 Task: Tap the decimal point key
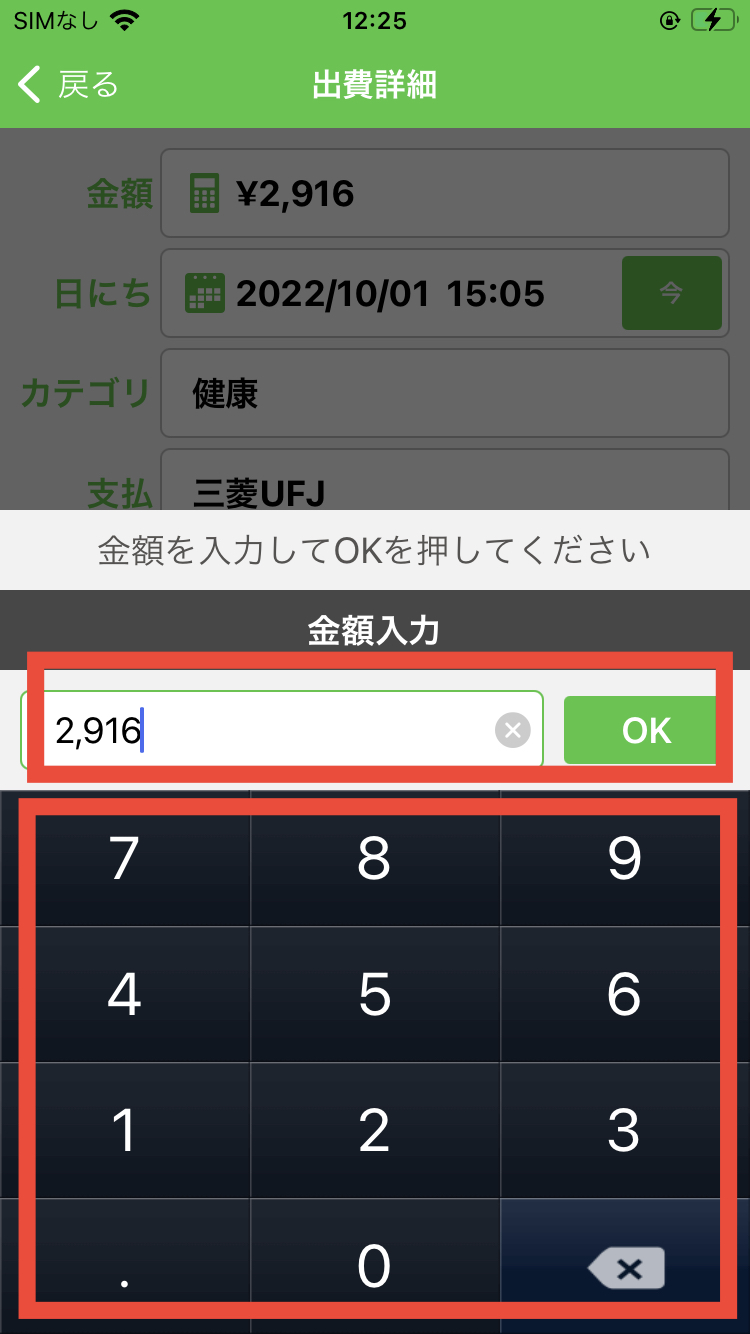tap(124, 1266)
